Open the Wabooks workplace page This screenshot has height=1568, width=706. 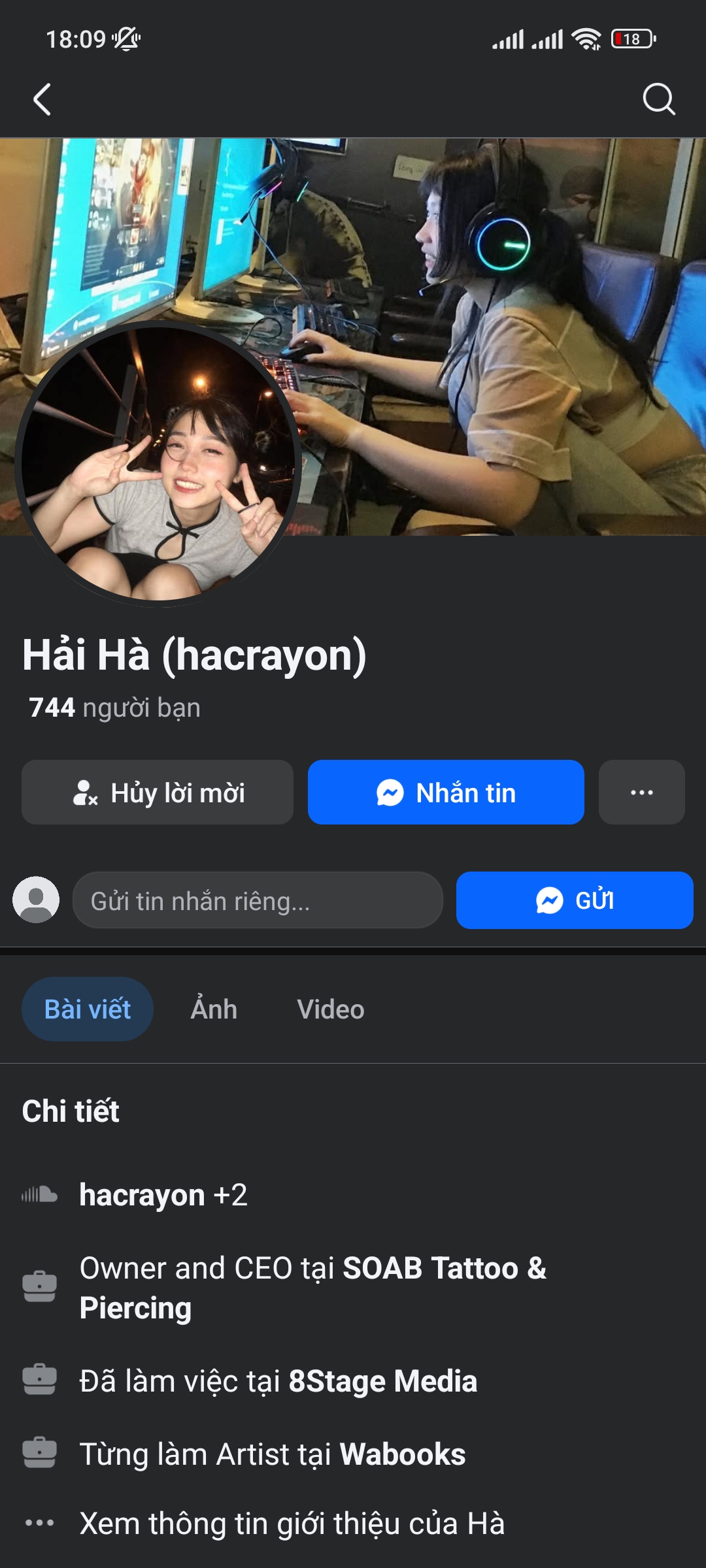point(402,1454)
